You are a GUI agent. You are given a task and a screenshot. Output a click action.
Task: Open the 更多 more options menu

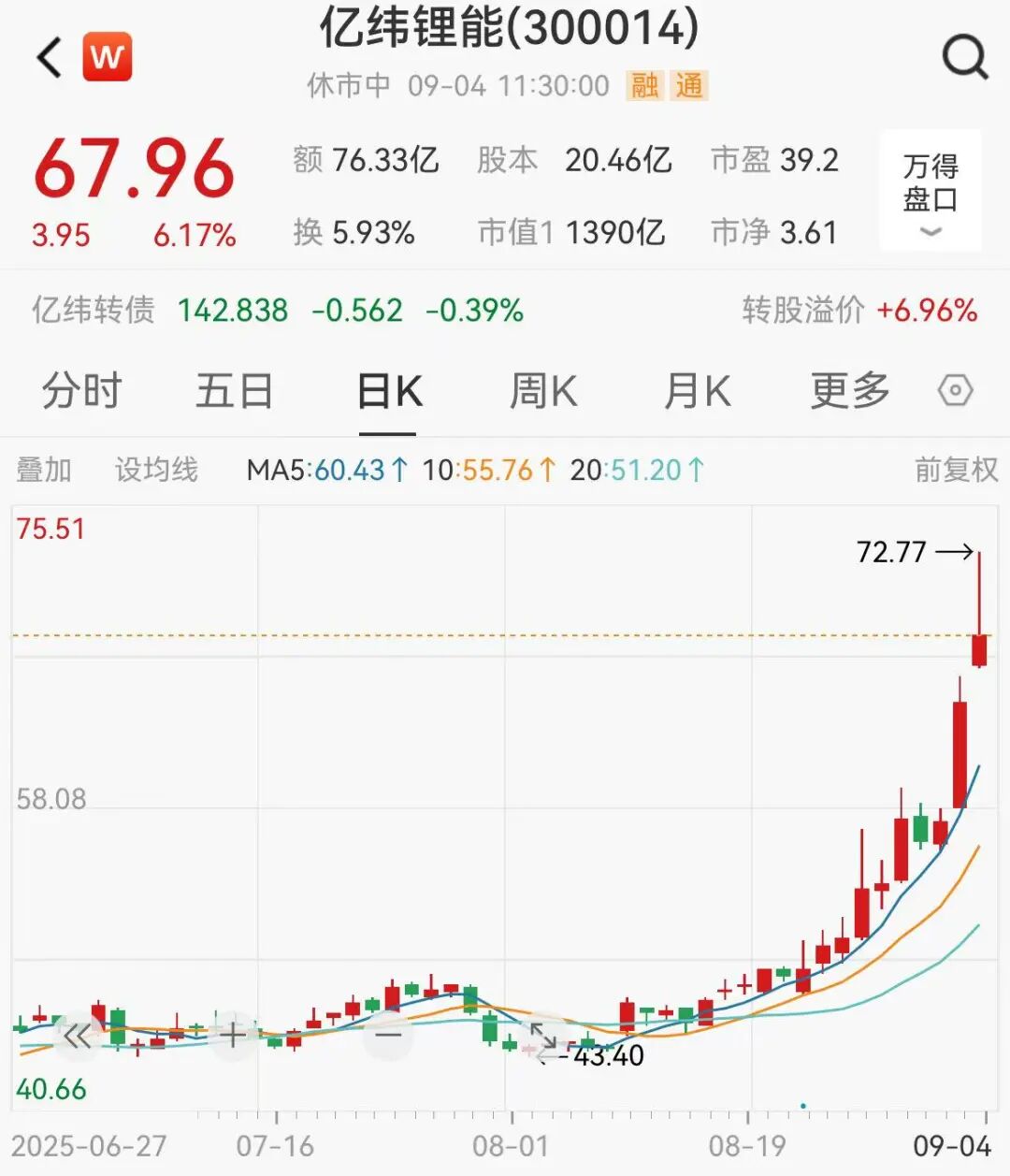pos(848,391)
